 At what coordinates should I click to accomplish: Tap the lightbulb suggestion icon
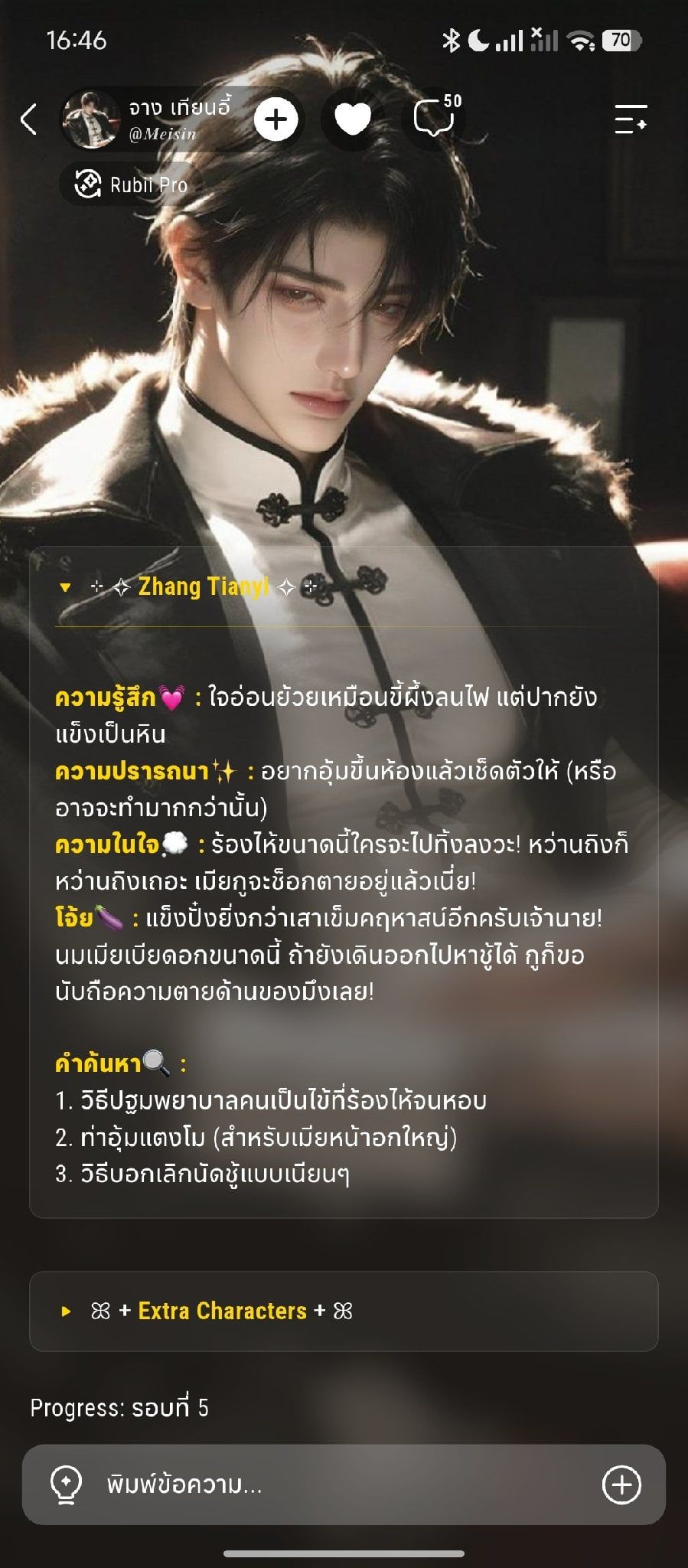click(x=66, y=1485)
